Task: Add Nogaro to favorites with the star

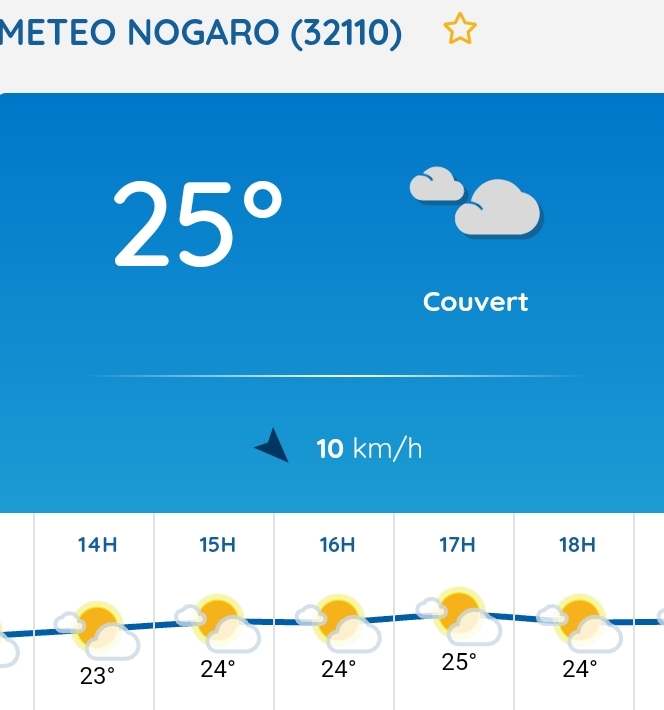Action: point(460,31)
